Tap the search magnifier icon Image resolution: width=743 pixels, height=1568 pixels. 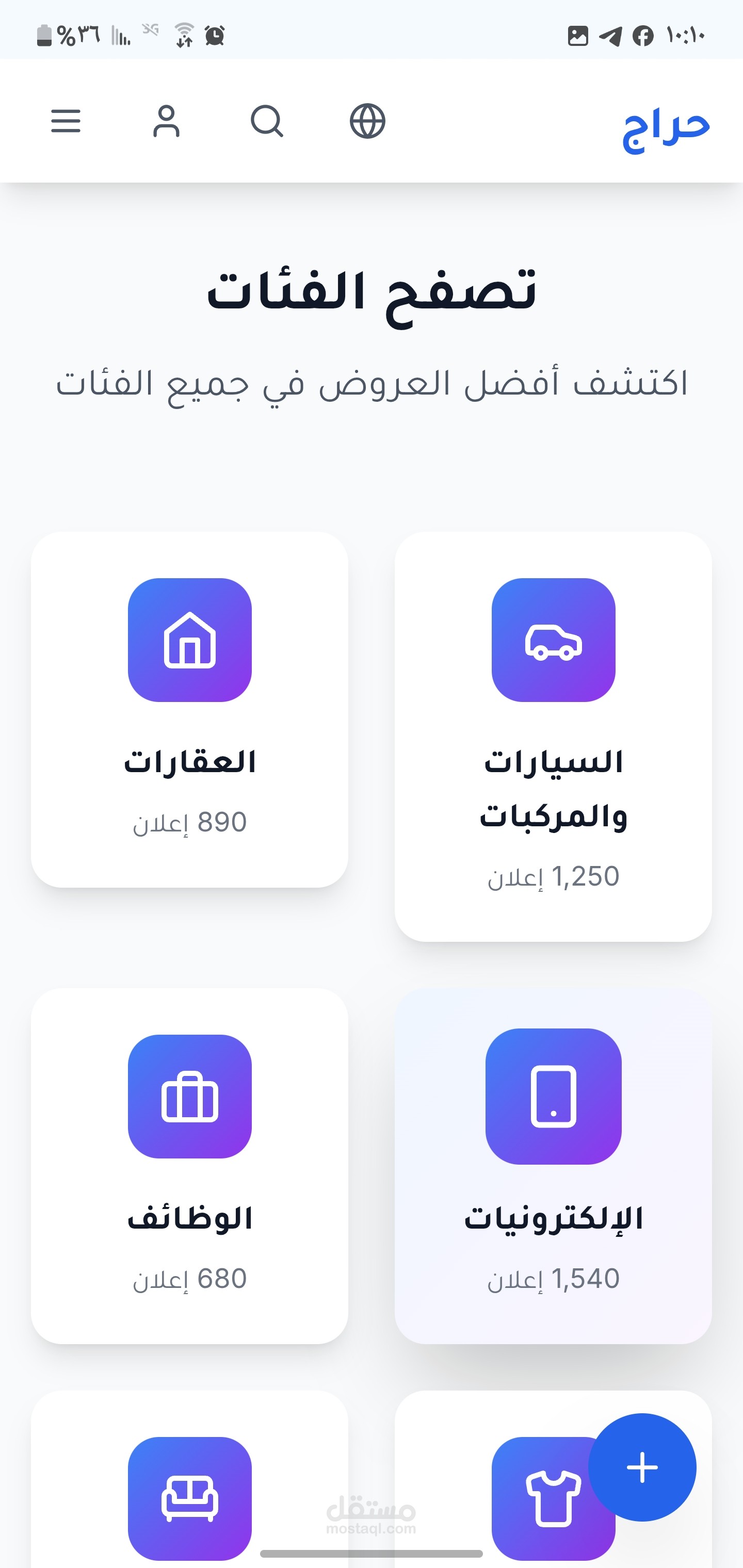267,121
